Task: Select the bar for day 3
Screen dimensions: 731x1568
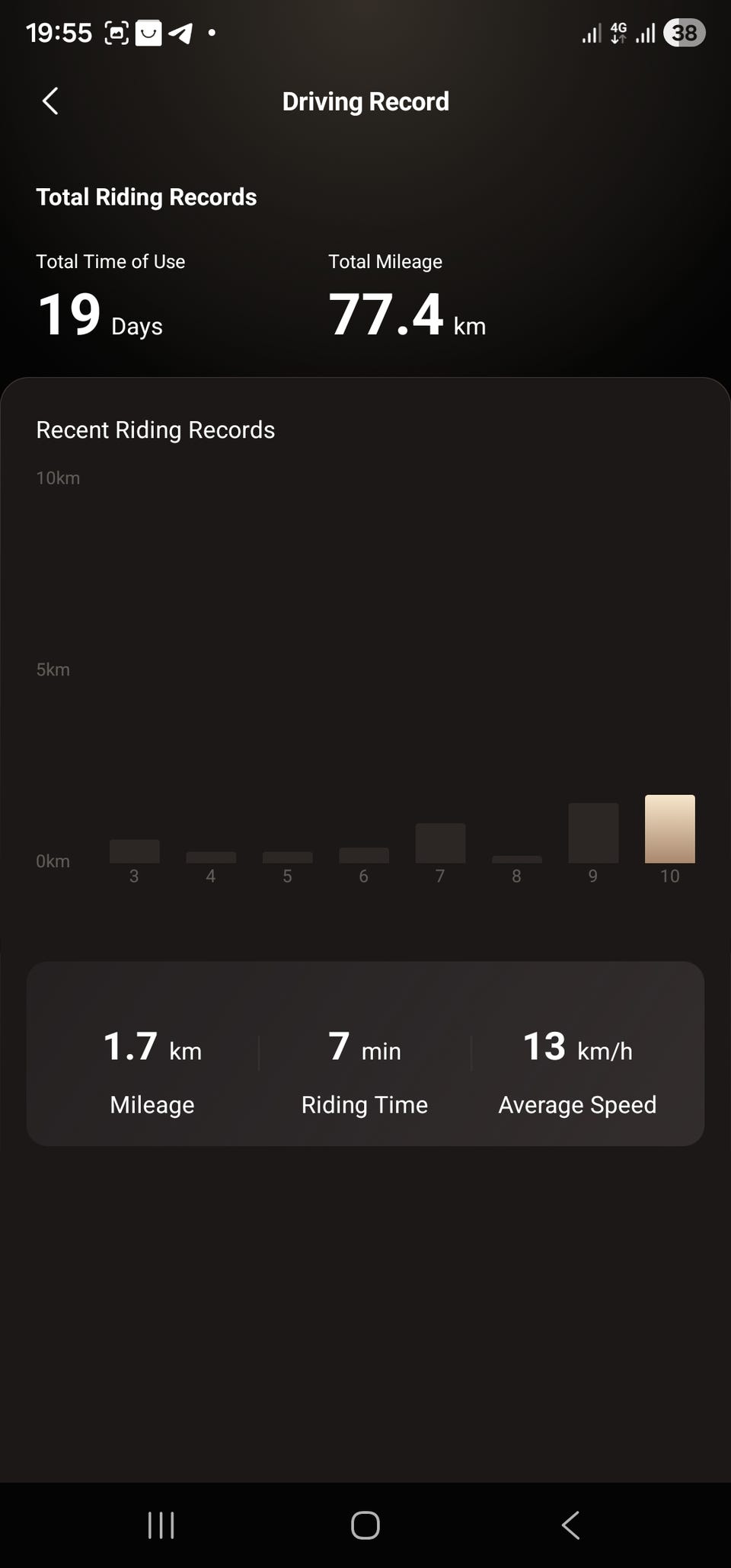Action: pos(134,851)
